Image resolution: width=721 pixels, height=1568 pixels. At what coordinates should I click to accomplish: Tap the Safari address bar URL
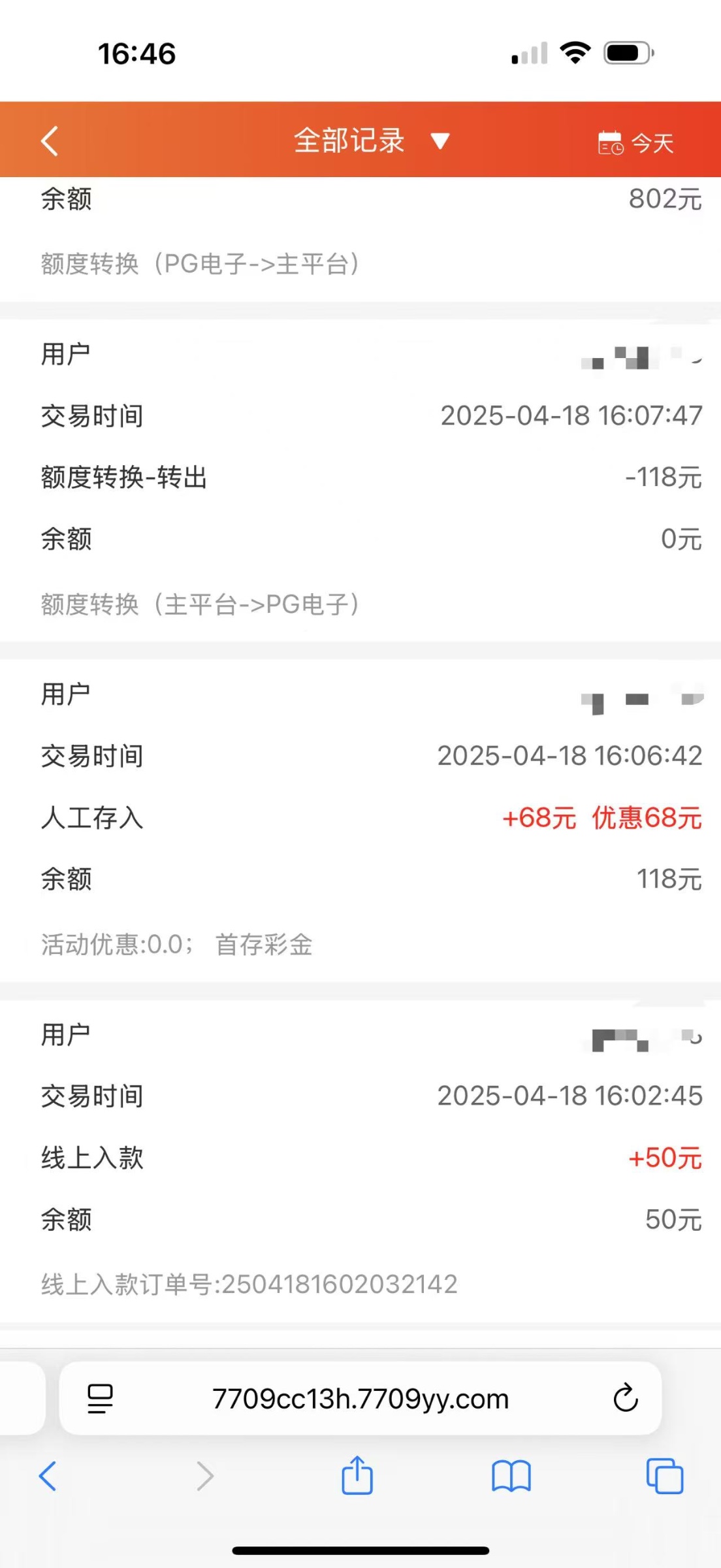coord(360,1399)
